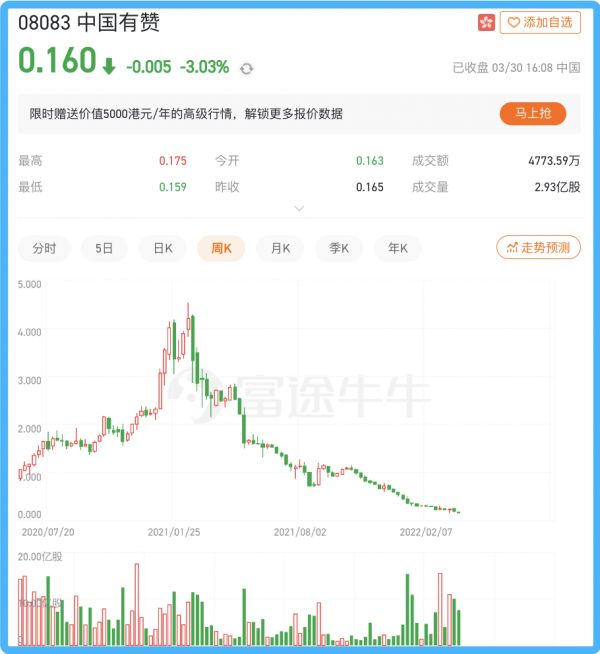Select the 5日 chart tab

[x=104, y=248]
